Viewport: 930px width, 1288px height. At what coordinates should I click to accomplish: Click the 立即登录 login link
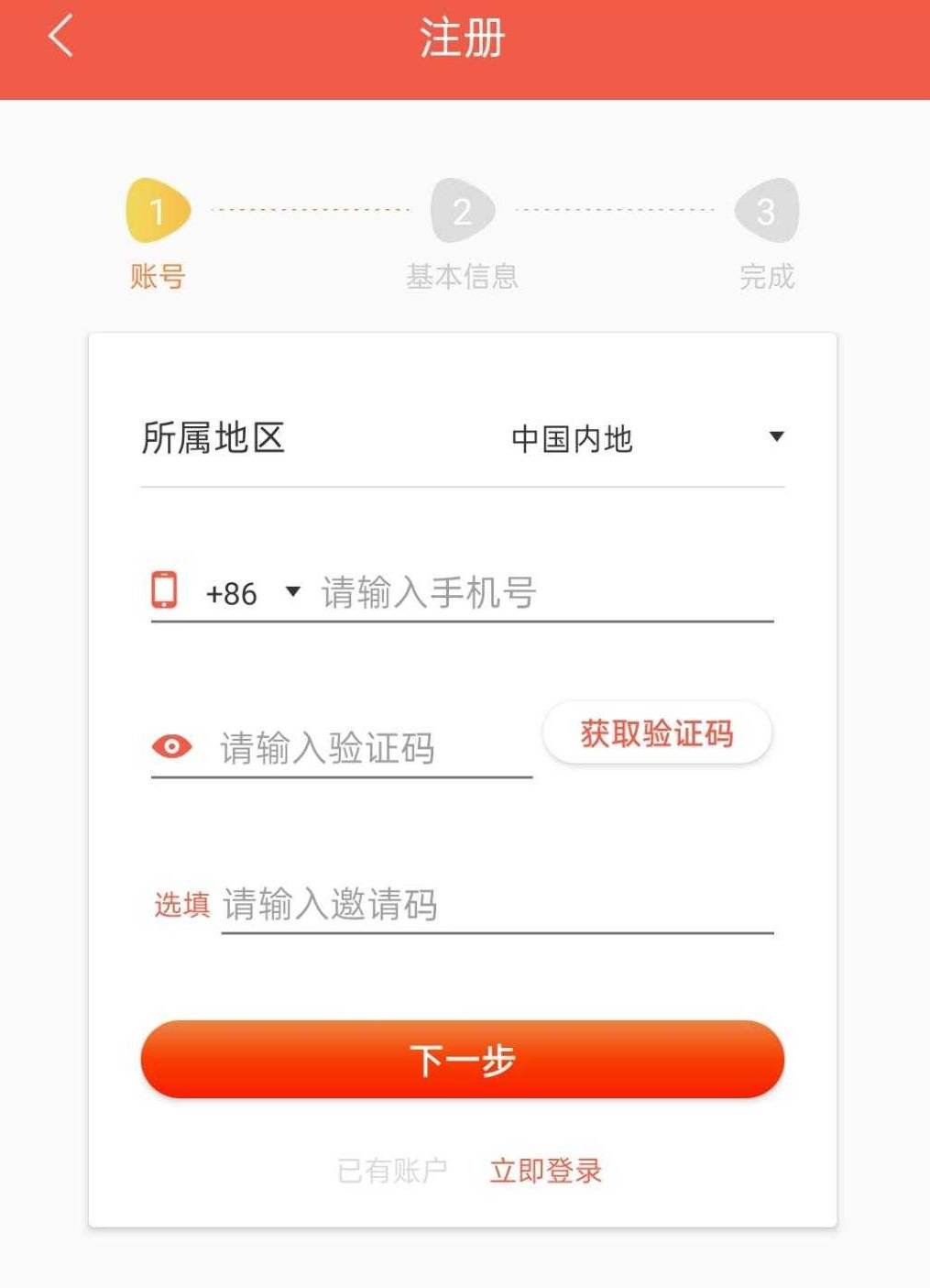(x=545, y=1171)
